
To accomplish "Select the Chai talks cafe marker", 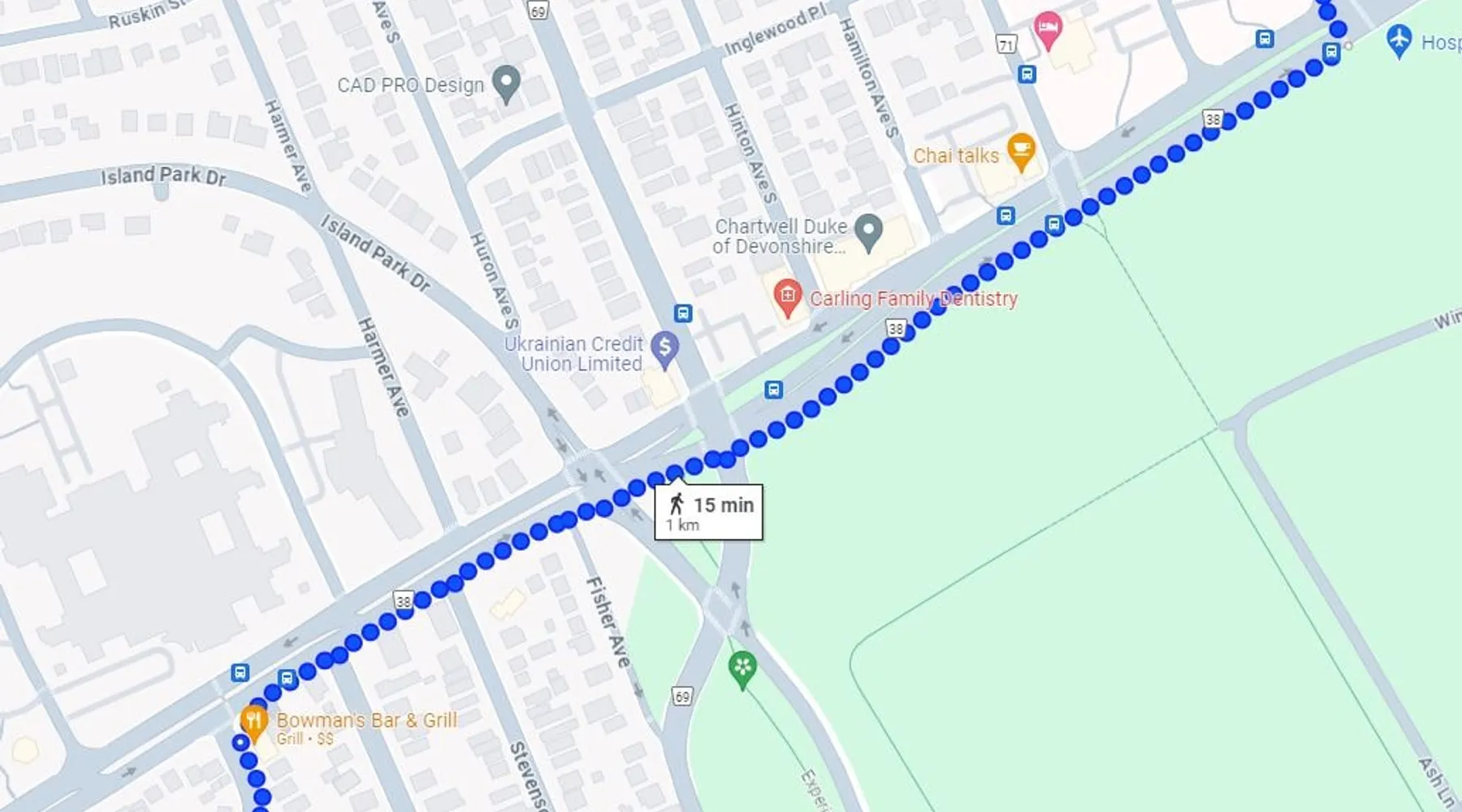I will tap(1020, 151).
